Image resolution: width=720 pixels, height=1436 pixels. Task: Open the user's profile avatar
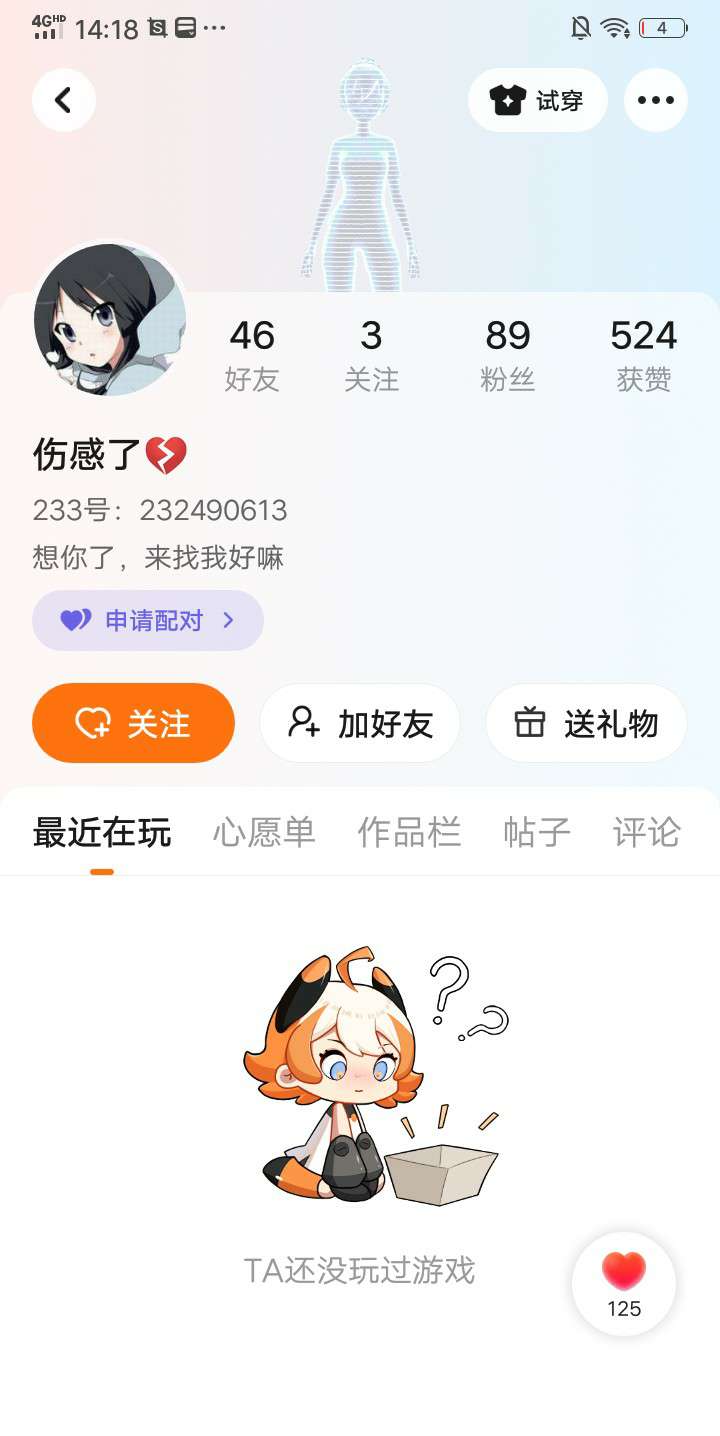click(109, 319)
